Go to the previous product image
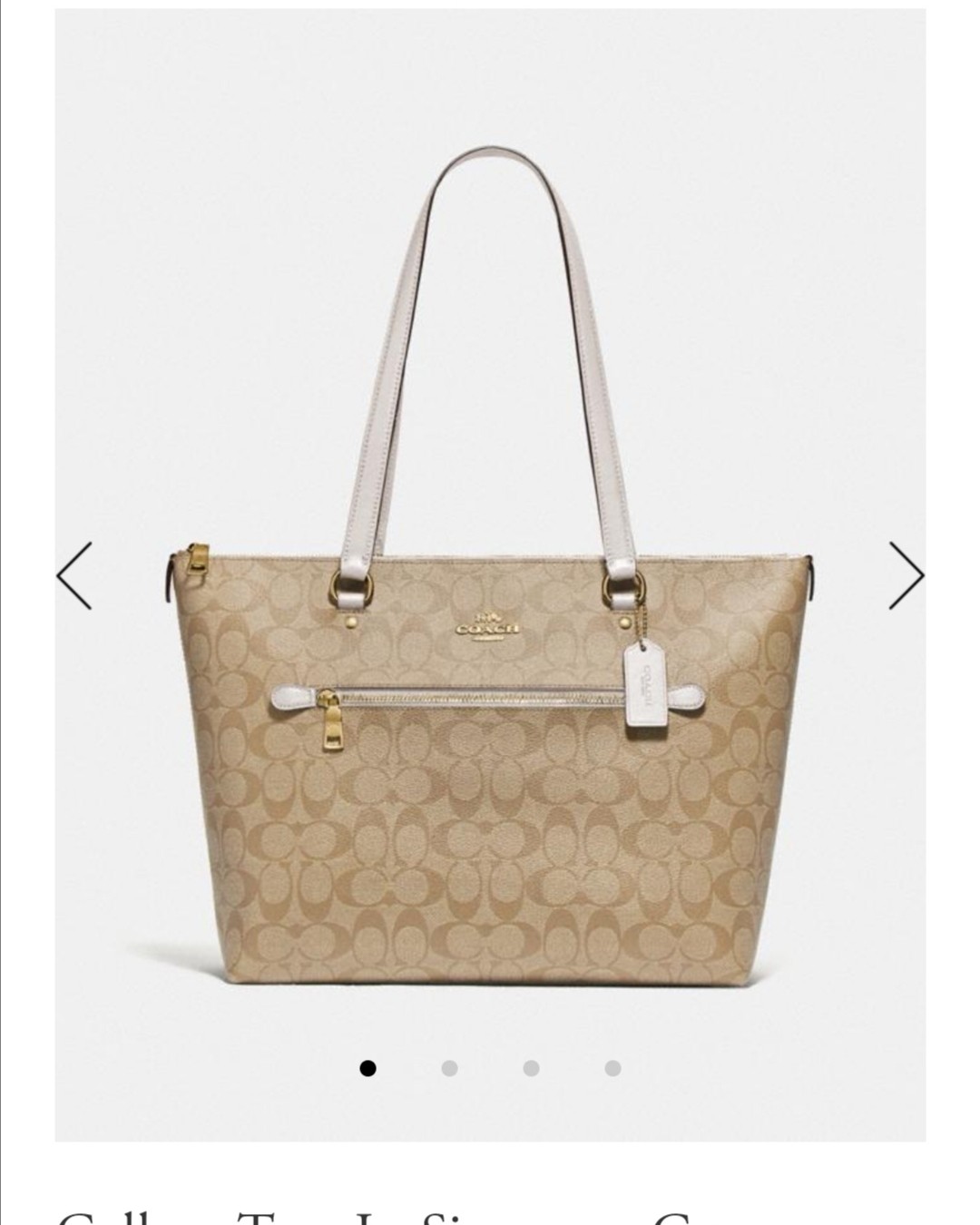Viewport: 980px width, 1225px height. coord(74,575)
